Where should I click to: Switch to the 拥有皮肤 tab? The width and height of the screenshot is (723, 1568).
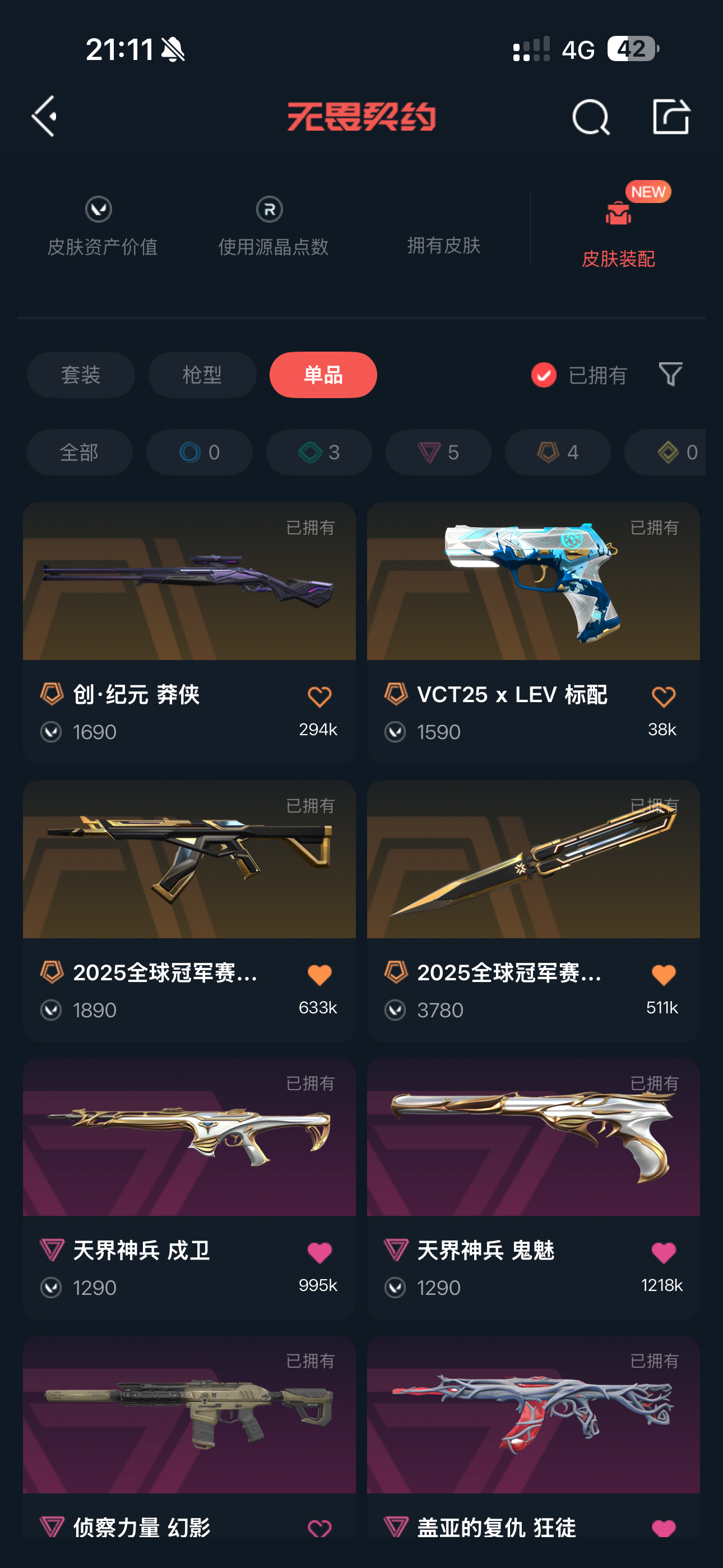pyautogui.click(x=444, y=245)
